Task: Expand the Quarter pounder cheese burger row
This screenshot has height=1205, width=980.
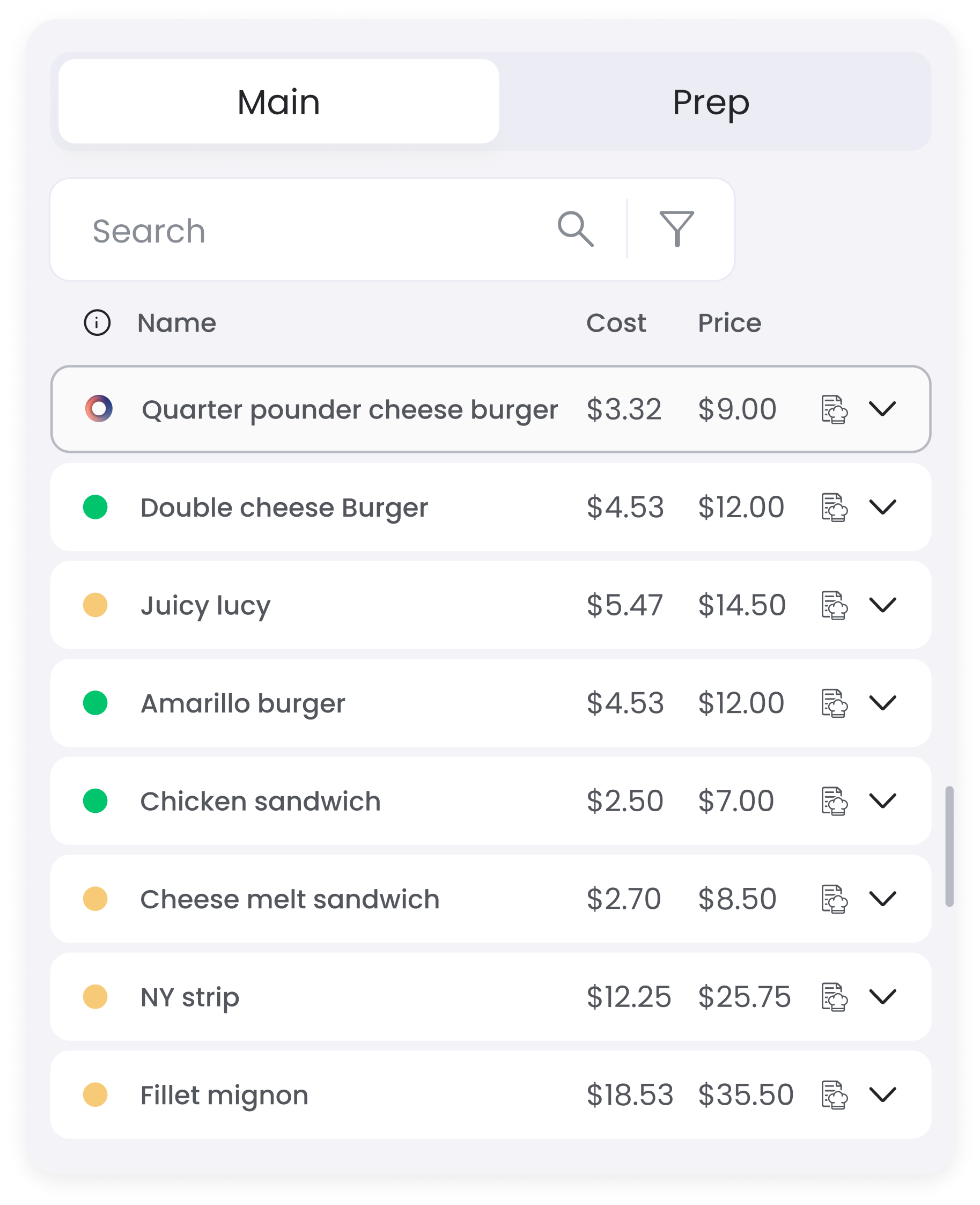Action: (882, 409)
